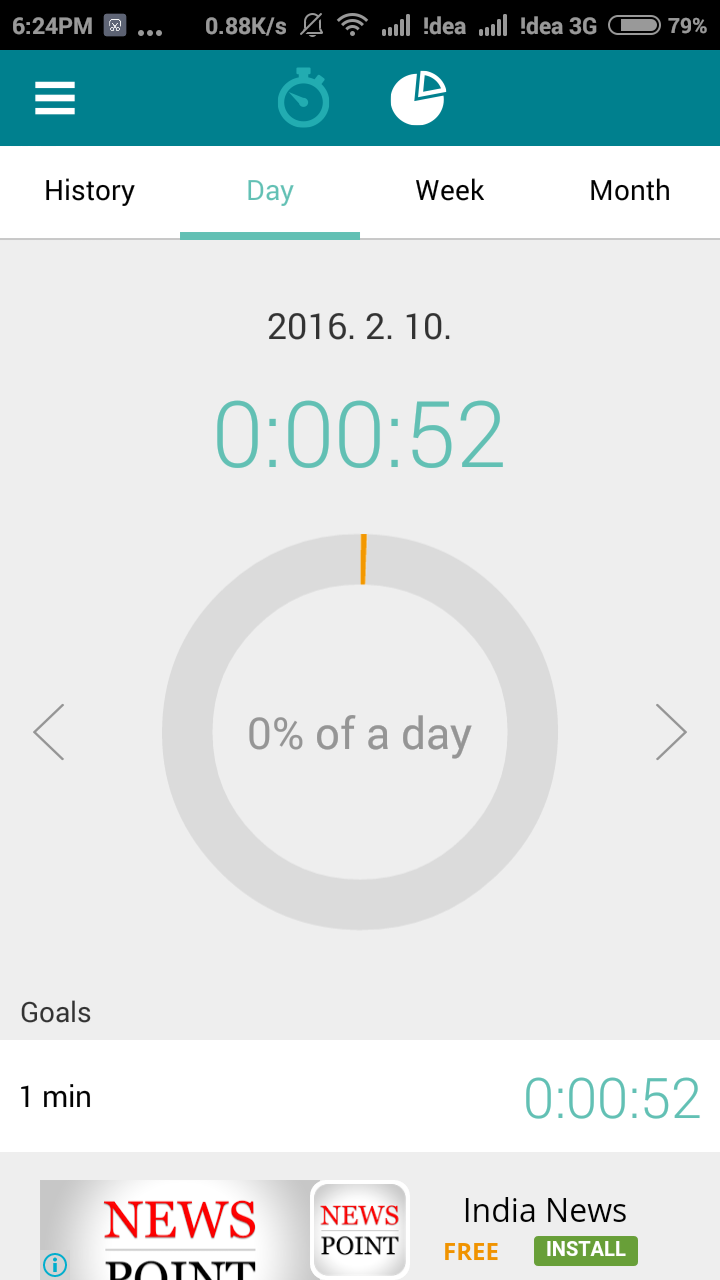Switch to the stopwatch timer view

303,98
